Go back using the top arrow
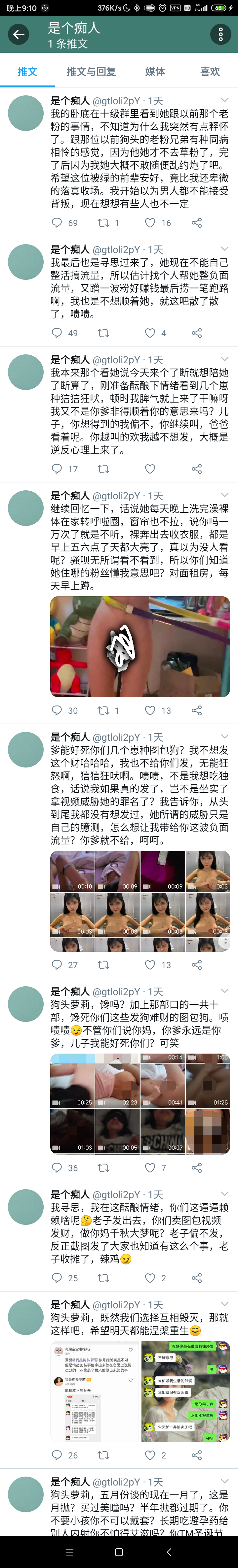This screenshot has width=238, height=1568. (19, 35)
